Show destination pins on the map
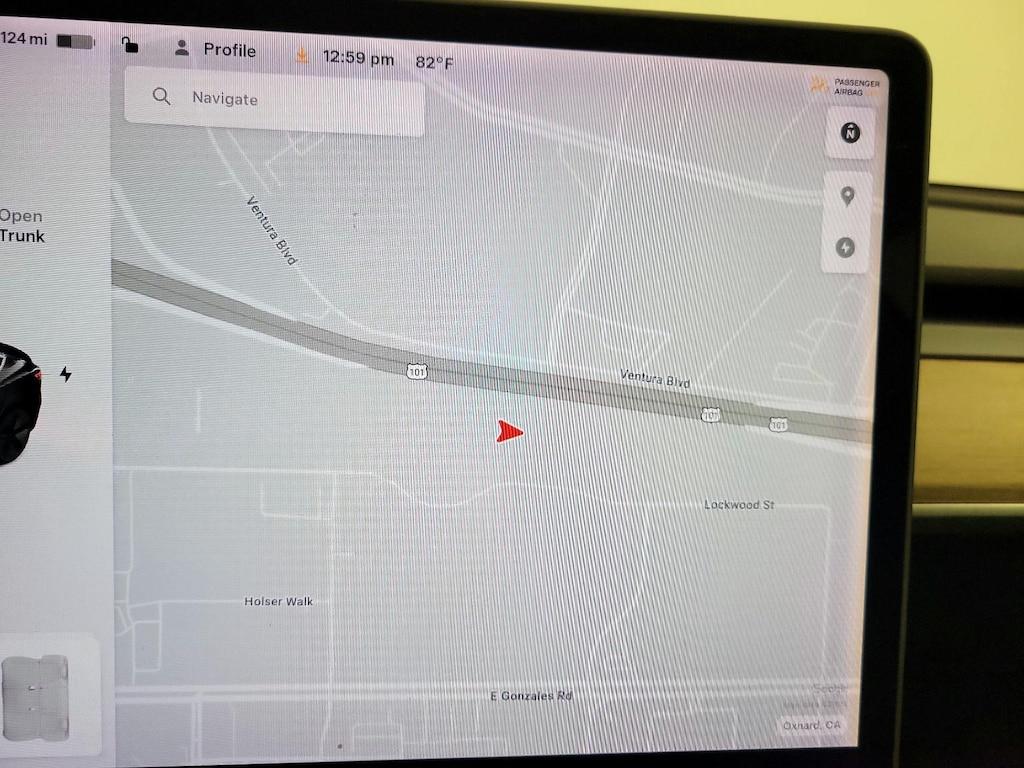This screenshot has height=768, width=1024. 848,196
